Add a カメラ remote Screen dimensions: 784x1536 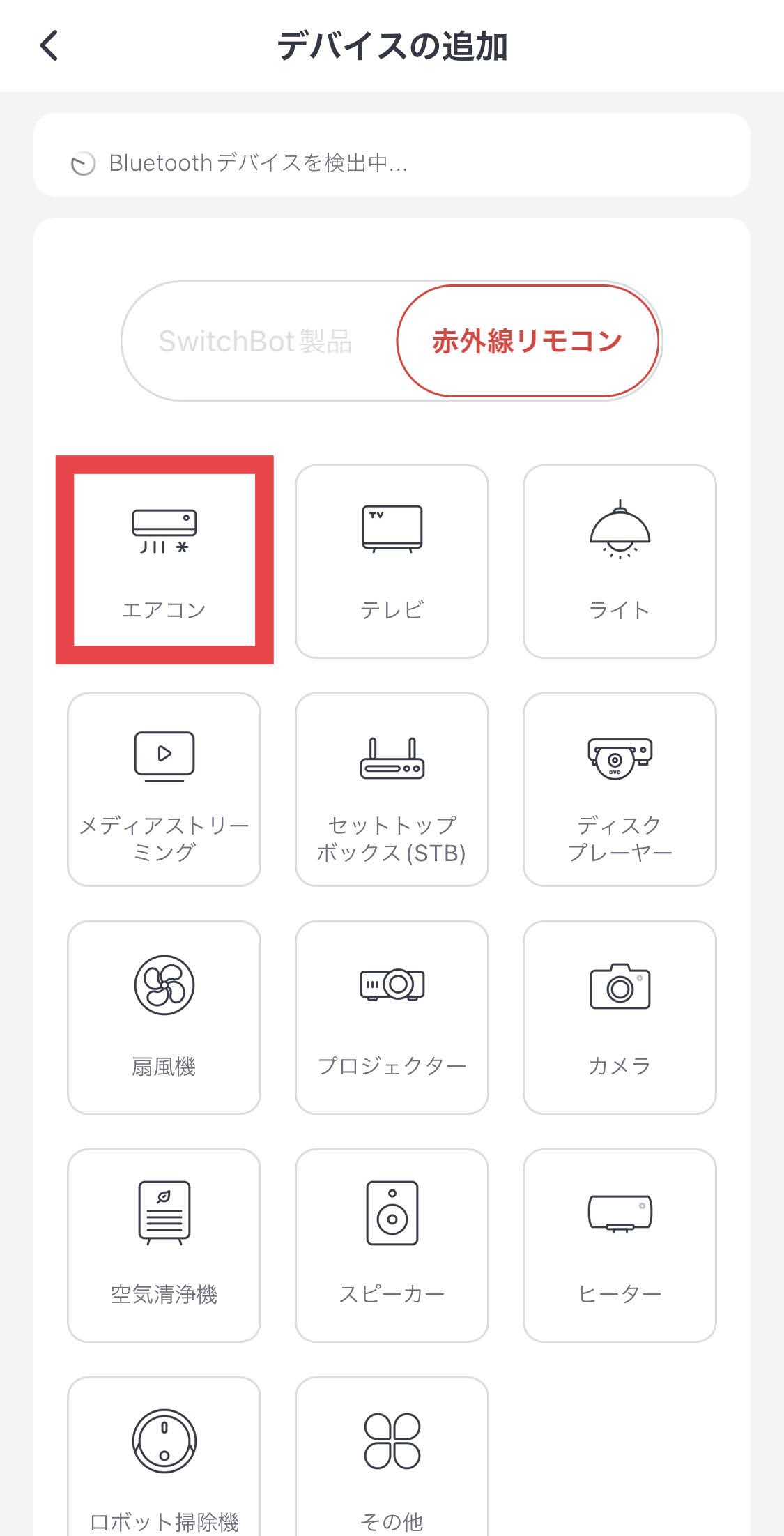[620, 1017]
